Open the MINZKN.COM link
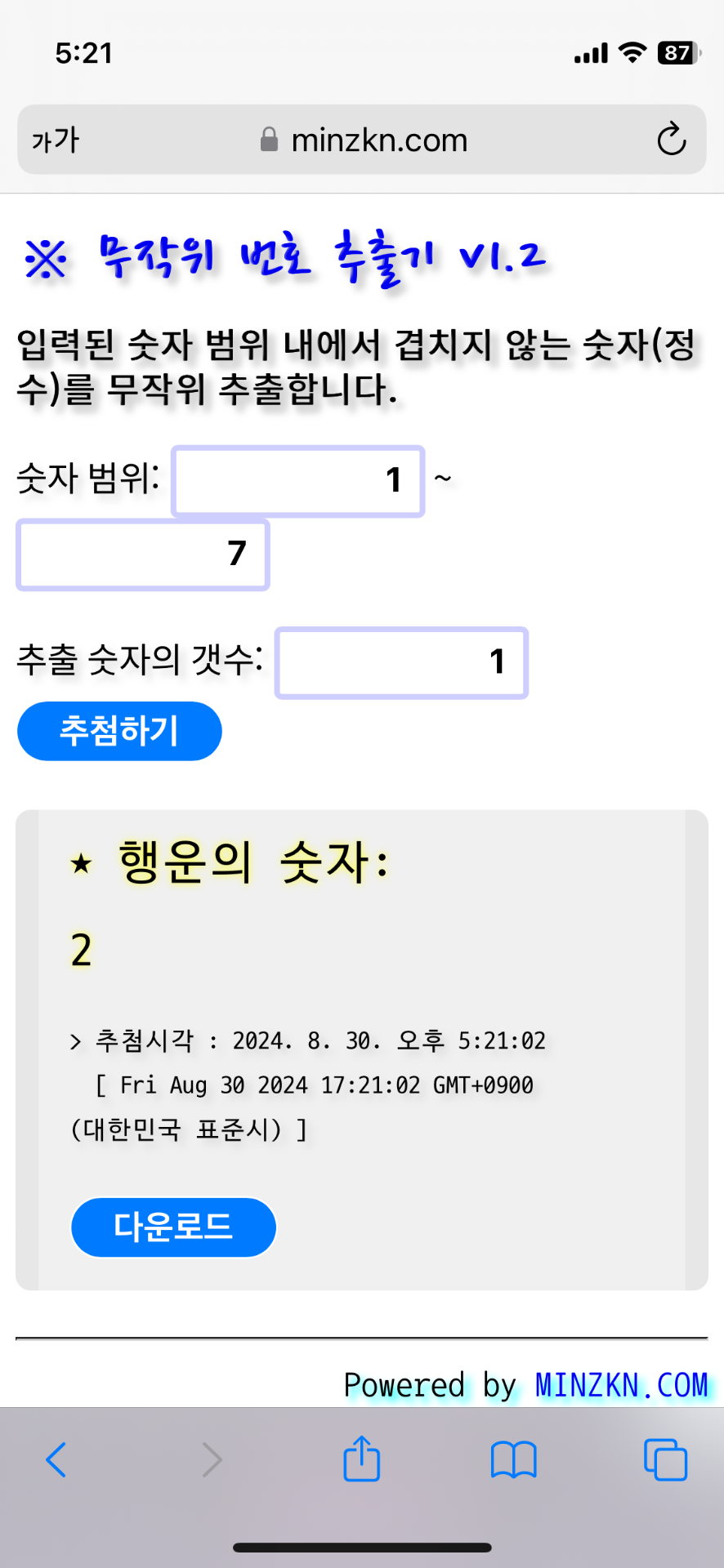The width and height of the screenshot is (724, 1568). 621,1385
